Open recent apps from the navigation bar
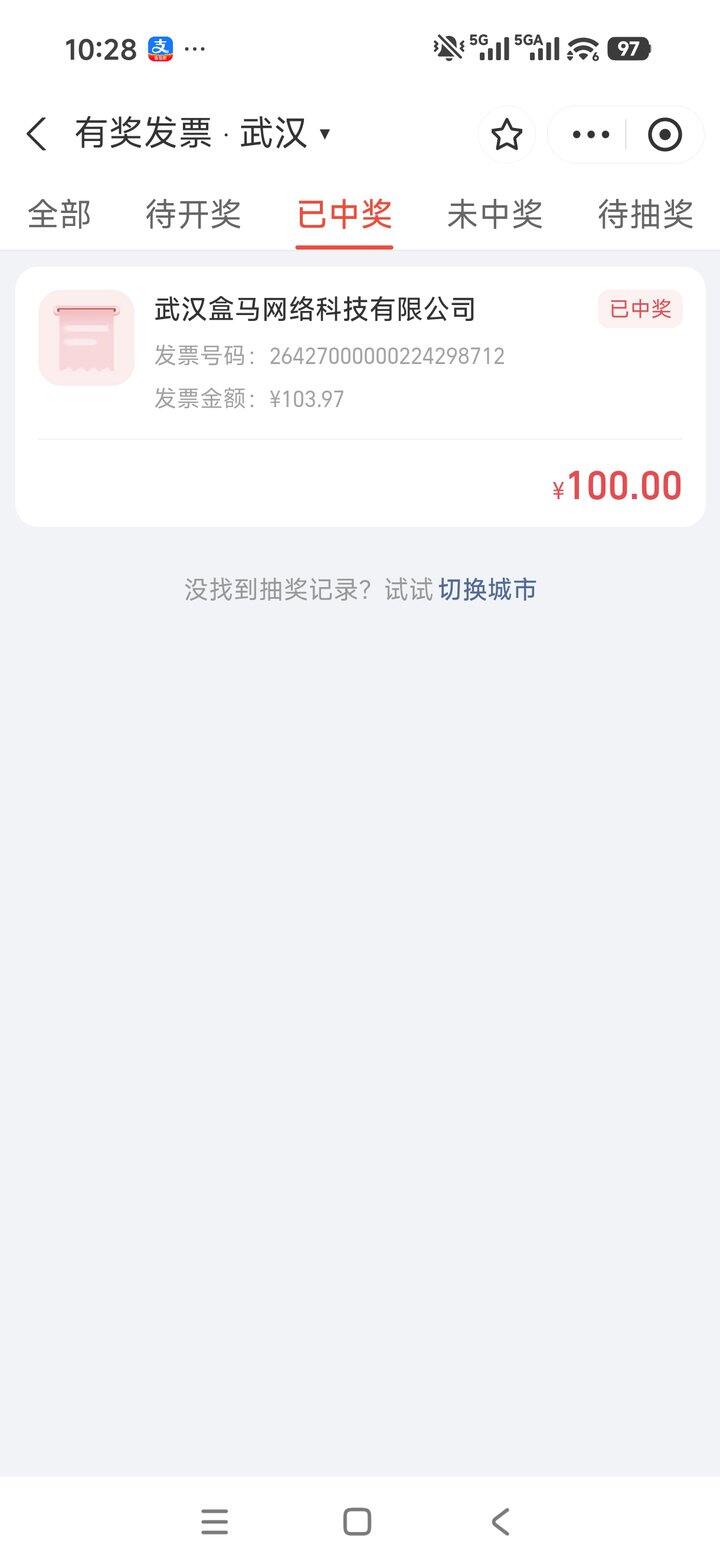 pos(215,1522)
